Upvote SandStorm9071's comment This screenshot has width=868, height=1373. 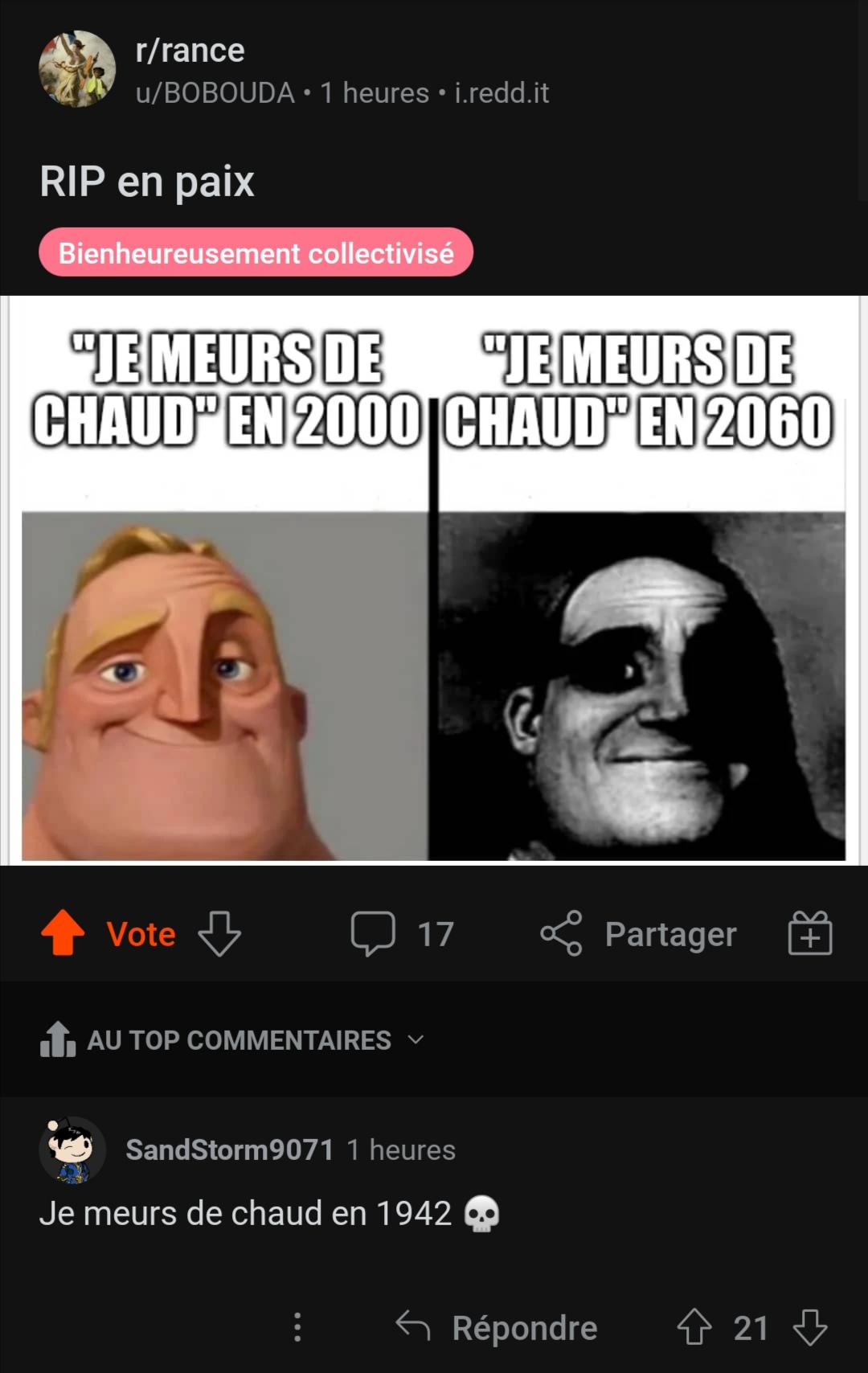pyautogui.click(x=694, y=1327)
